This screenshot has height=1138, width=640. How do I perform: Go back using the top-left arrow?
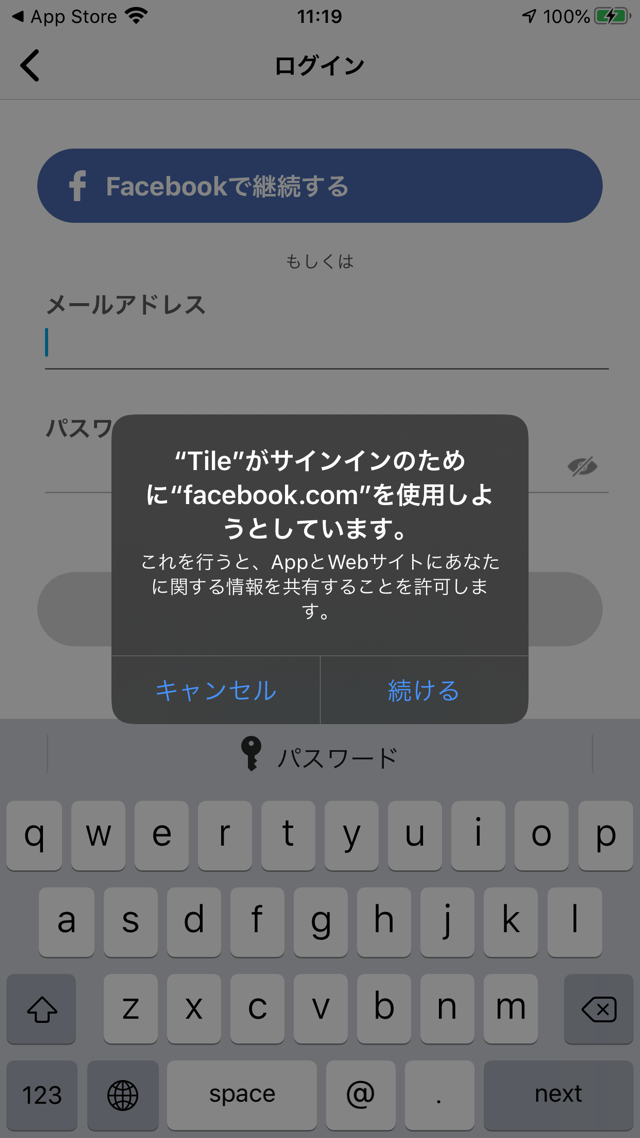[x=30, y=65]
